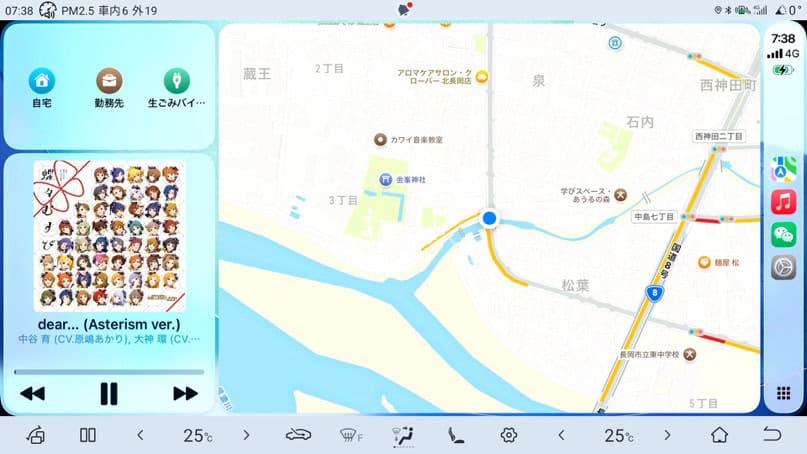The image size is (807, 454).
Task: Toggle air recirculation mode
Action: point(297,435)
